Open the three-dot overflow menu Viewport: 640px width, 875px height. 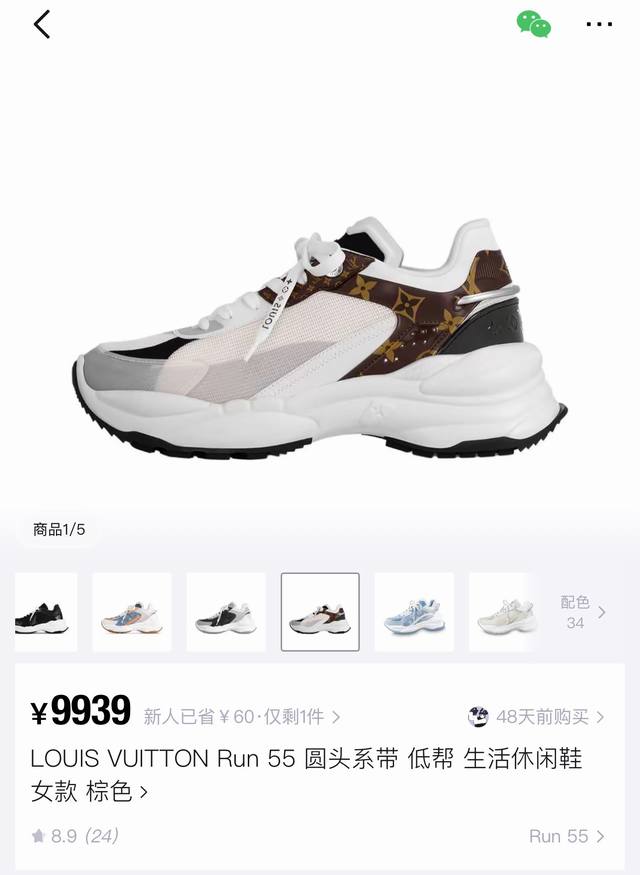click(x=599, y=24)
